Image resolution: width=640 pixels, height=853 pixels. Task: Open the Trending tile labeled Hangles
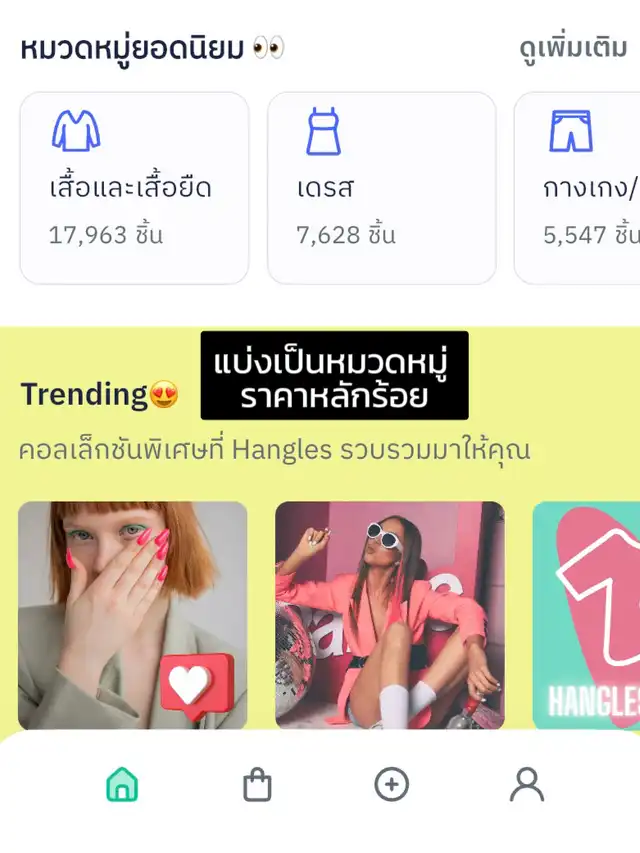[x=586, y=615]
